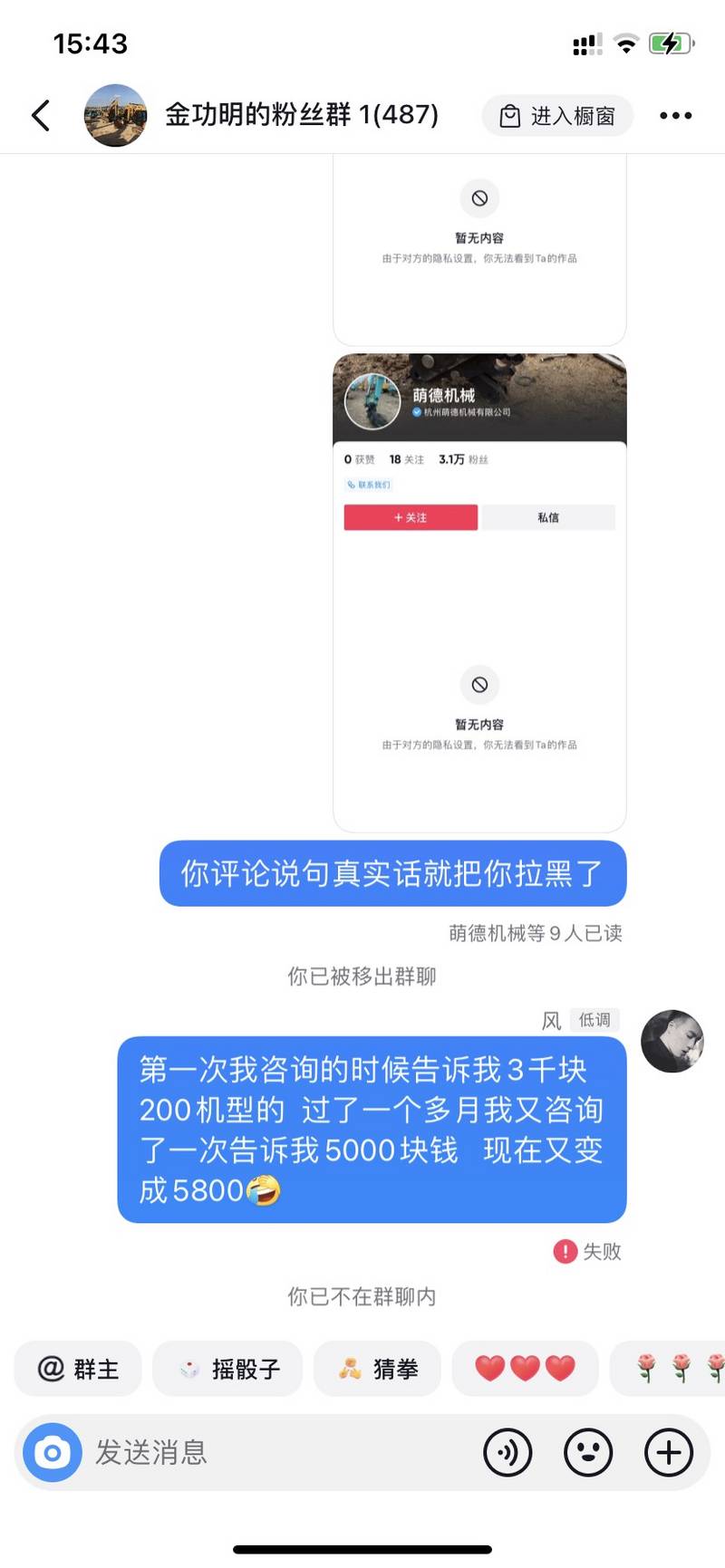This screenshot has width=725, height=1568.
Task: Open camera from message bar
Action: pos(52,1452)
